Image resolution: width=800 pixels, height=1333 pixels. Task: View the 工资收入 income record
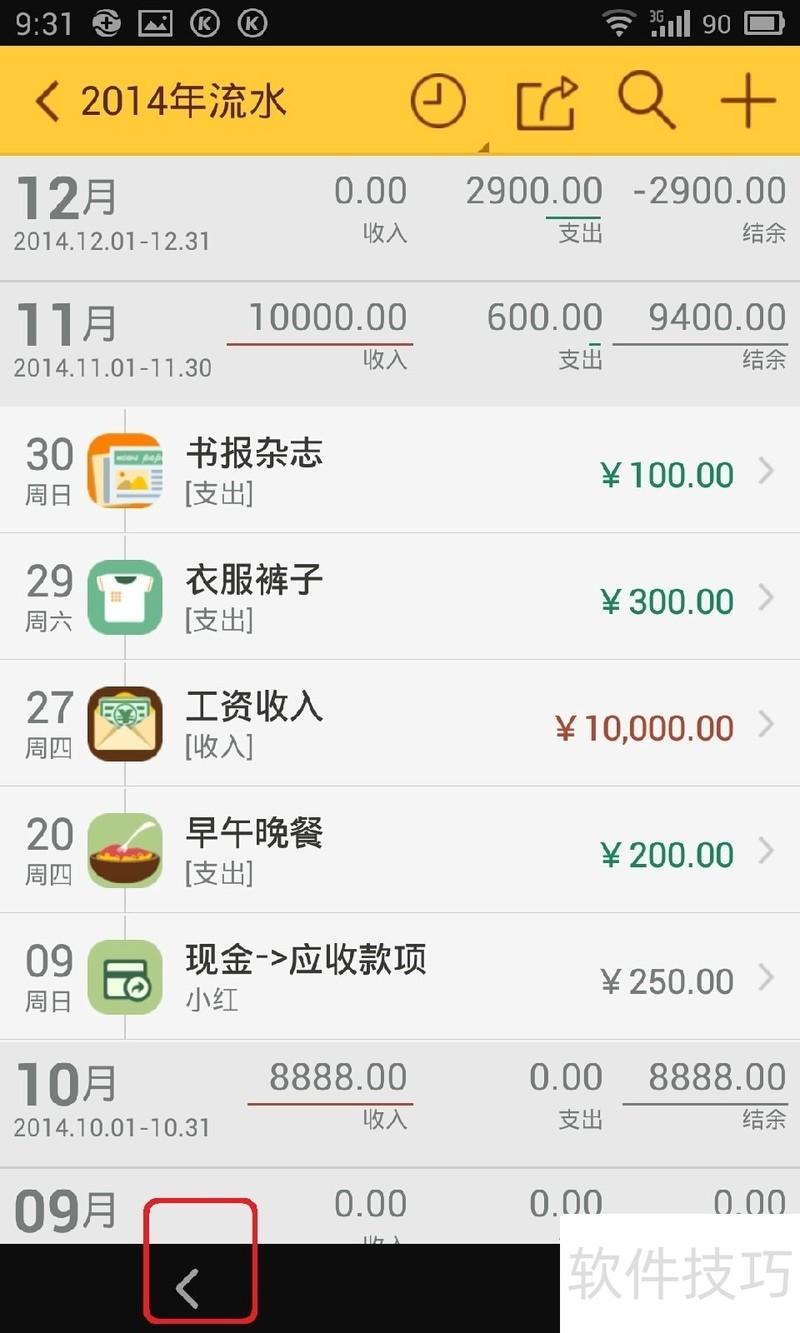point(400,723)
